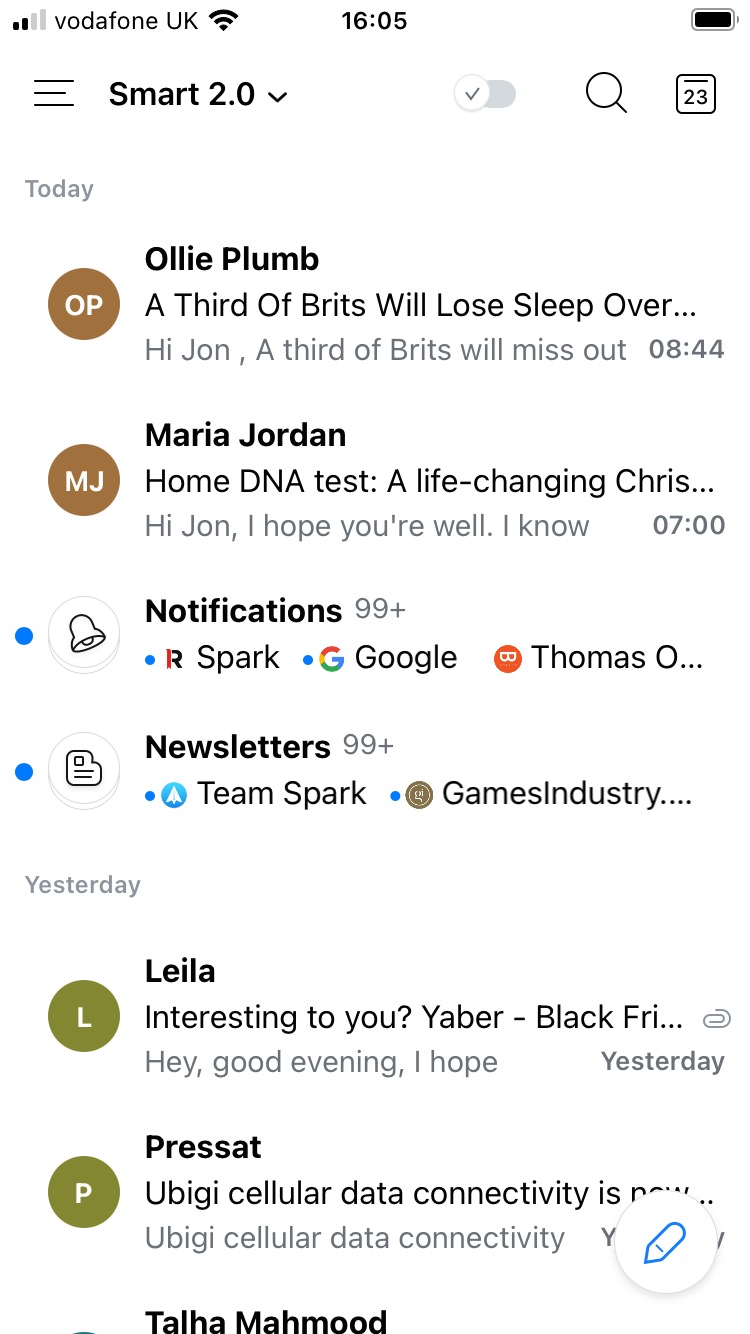
Task: Open the email from Talha Mahmood
Action: click(x=375, y=1318)
